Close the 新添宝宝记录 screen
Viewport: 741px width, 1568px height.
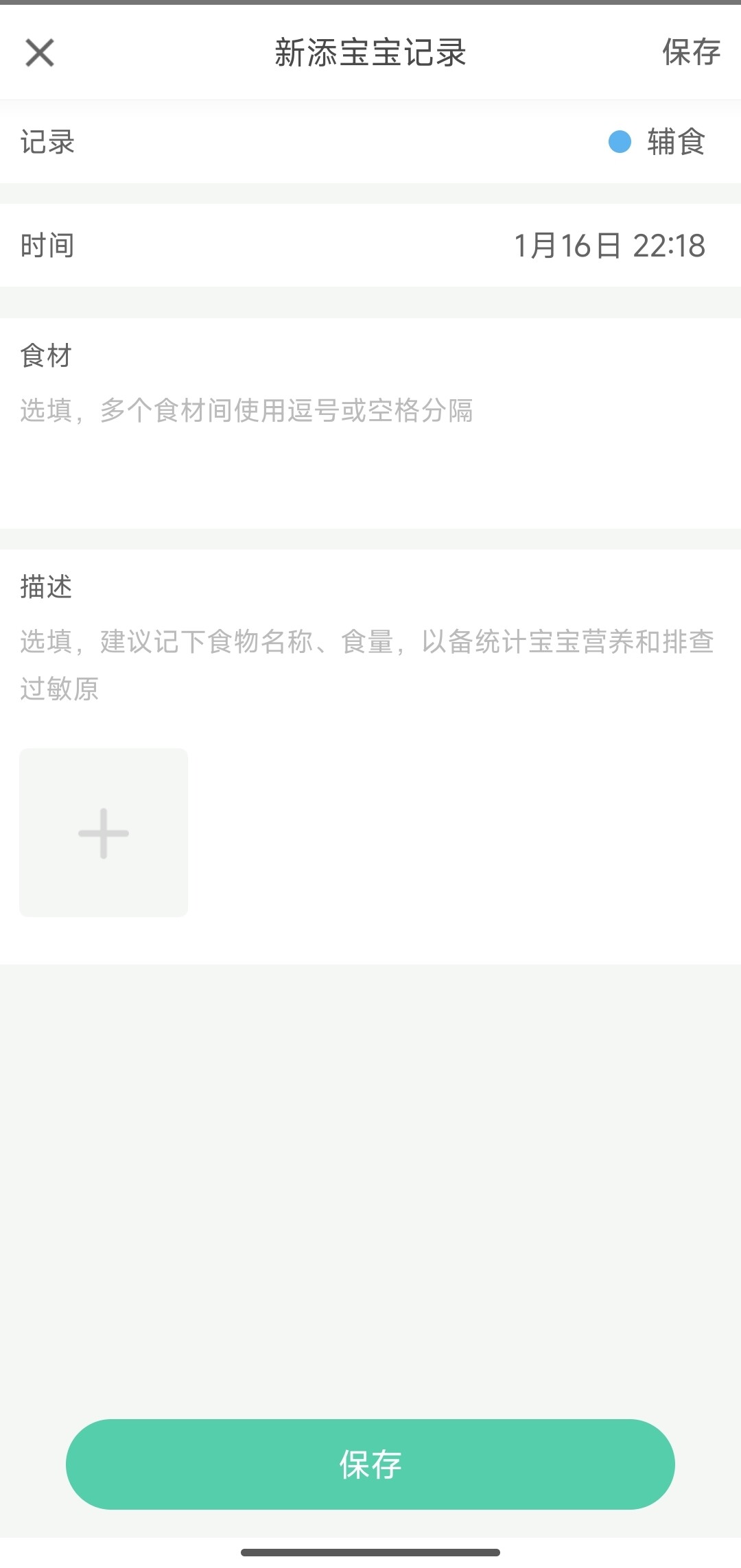[40, 53]
